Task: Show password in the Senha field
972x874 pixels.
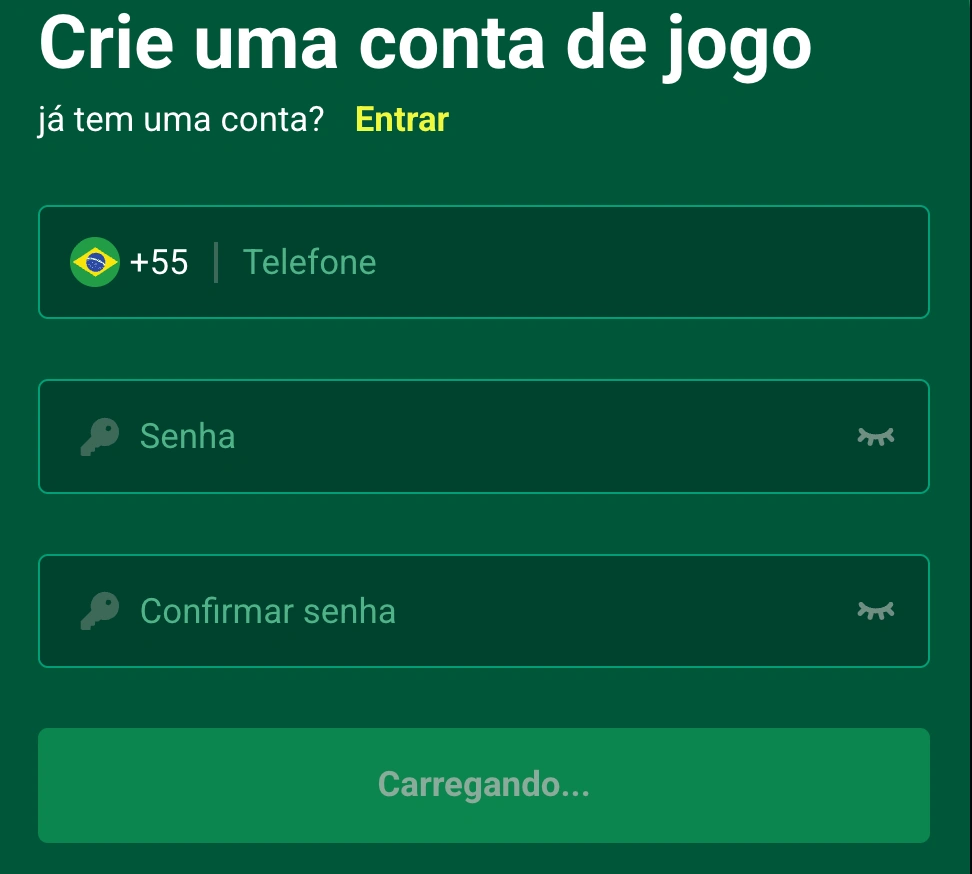Action: [876, 436]
